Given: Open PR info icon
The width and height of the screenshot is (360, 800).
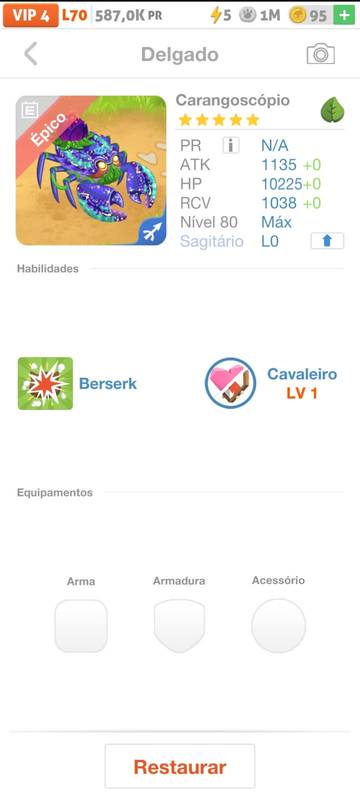Looking at the screenshot, I should [231, 145].
